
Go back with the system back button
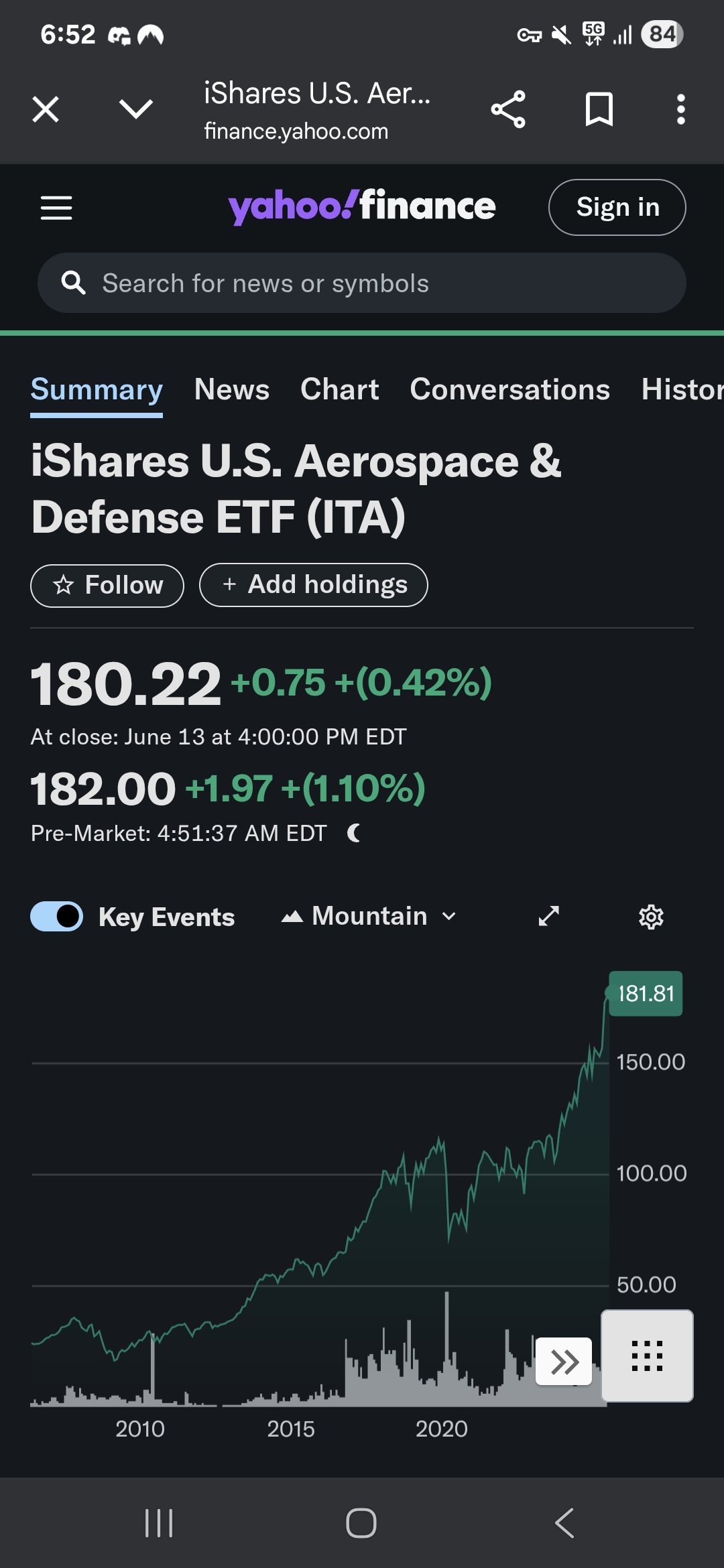(x=564, y=1523)
